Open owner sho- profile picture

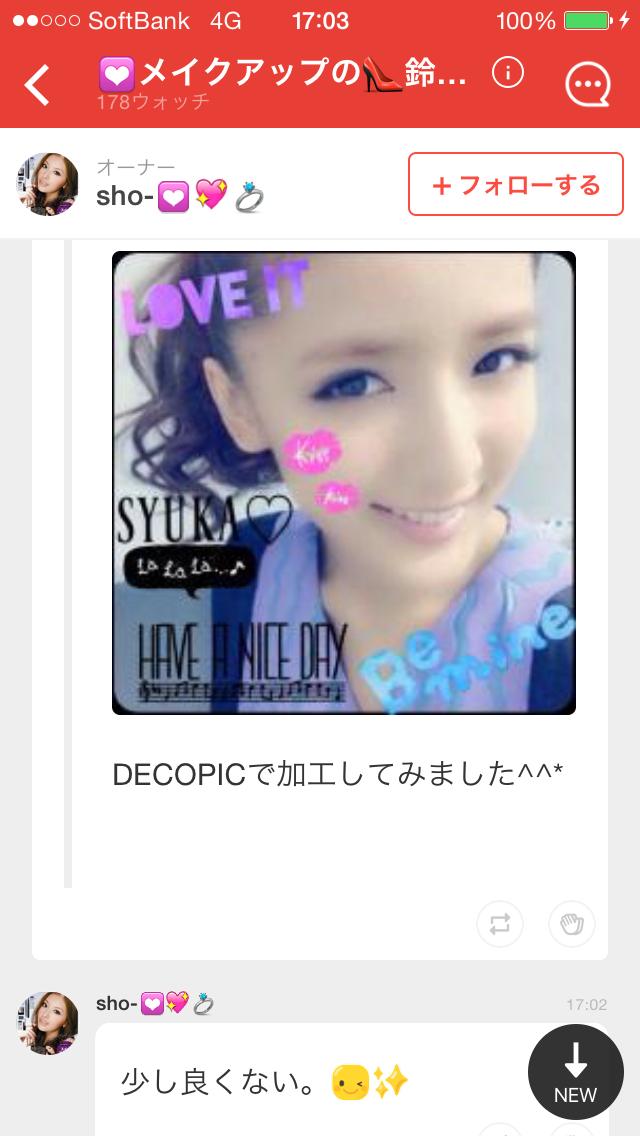tap(48, 185)
